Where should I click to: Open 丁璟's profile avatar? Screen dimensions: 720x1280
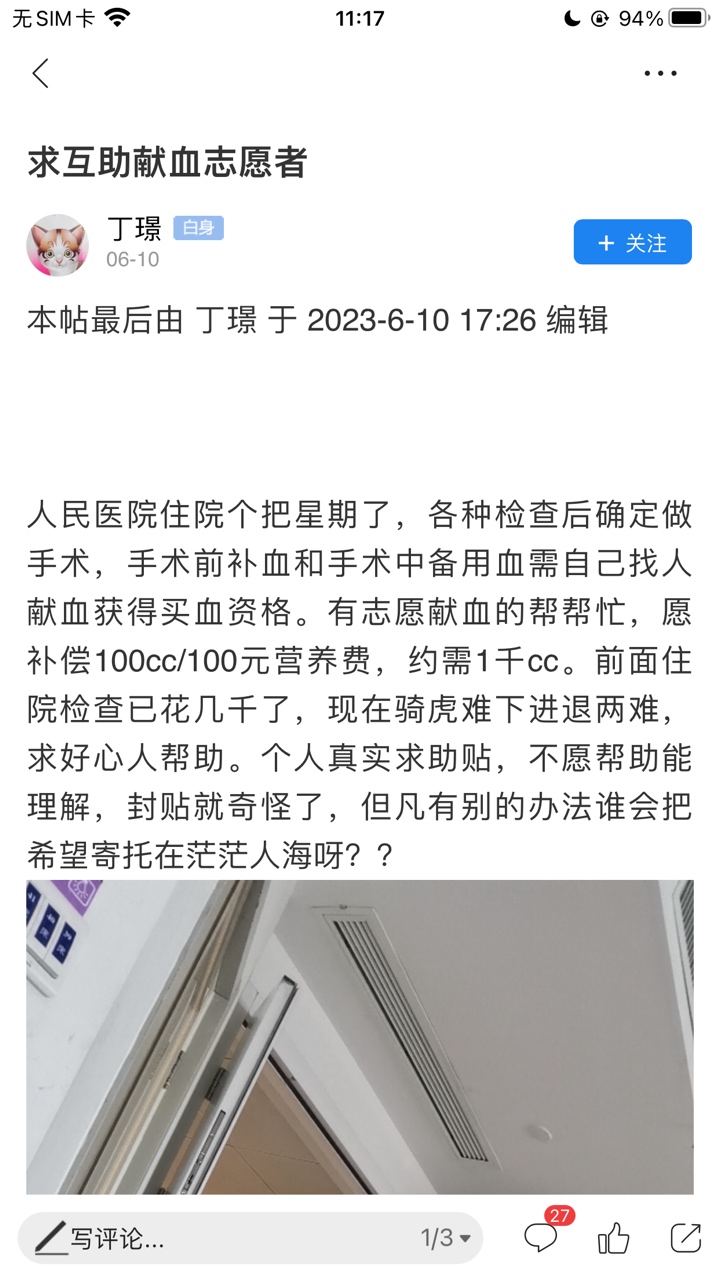point(57,244)
